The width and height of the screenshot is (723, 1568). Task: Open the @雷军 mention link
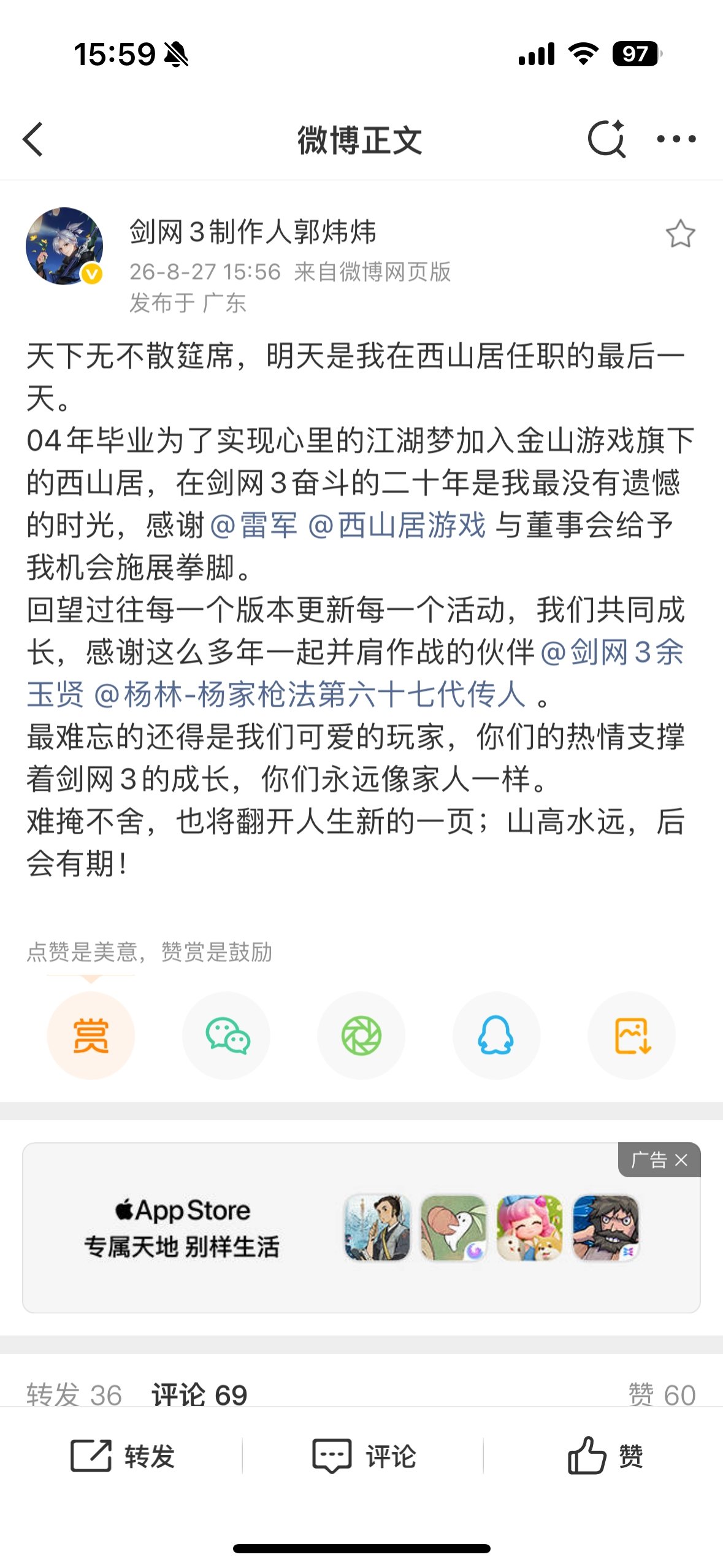pos(253,525)
